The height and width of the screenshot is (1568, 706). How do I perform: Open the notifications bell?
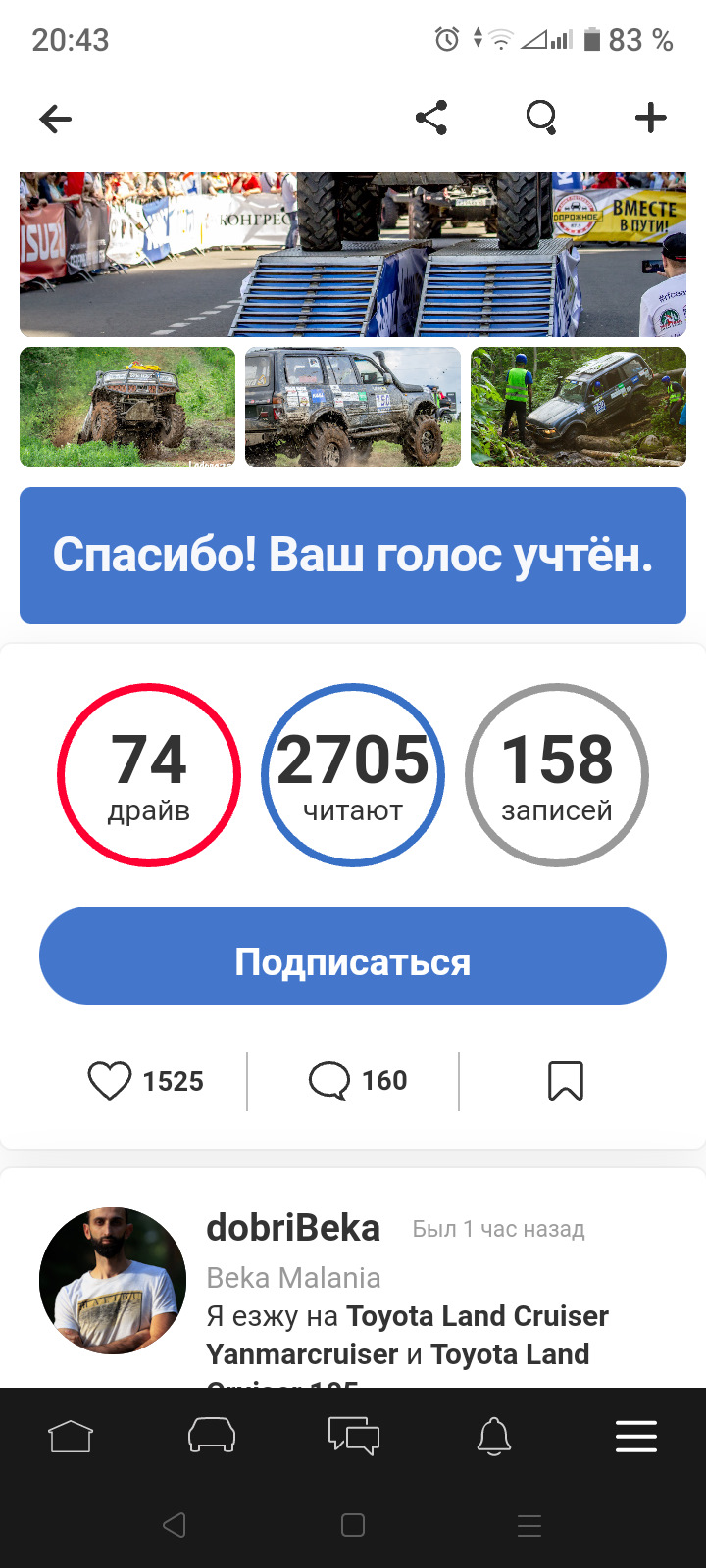point(494,1437)
